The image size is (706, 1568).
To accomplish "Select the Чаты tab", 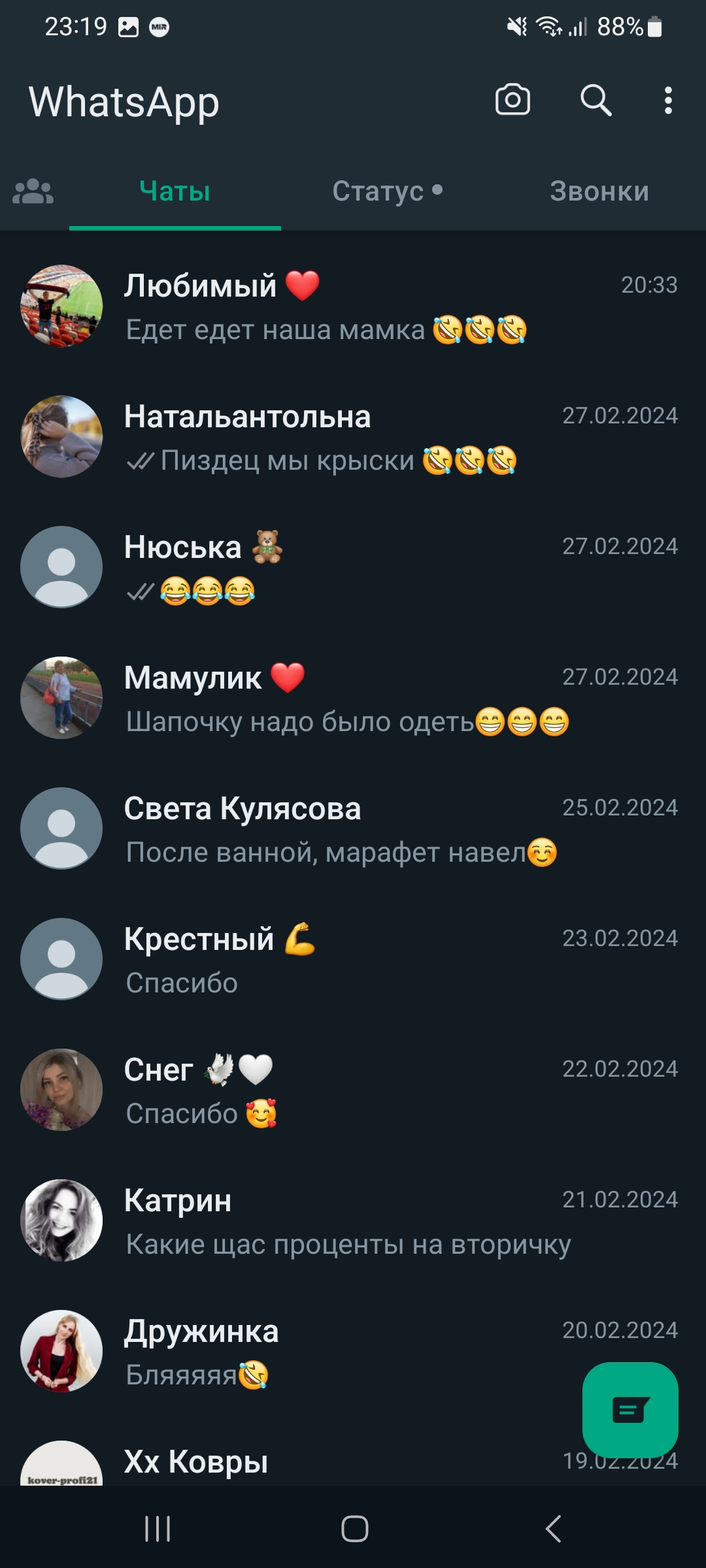I will tap(175, 191).
